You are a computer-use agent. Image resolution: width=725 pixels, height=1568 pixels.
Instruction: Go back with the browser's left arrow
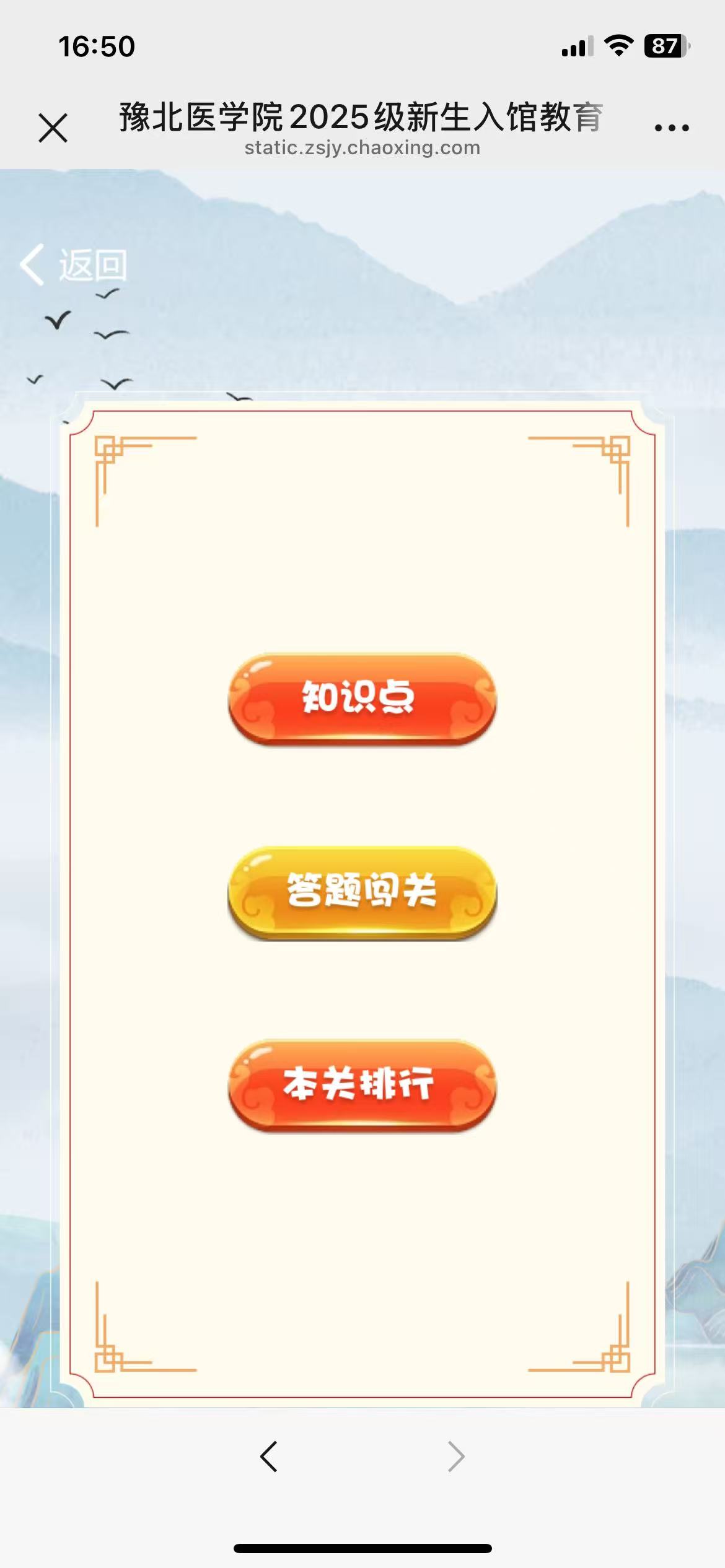[269, 1457]
